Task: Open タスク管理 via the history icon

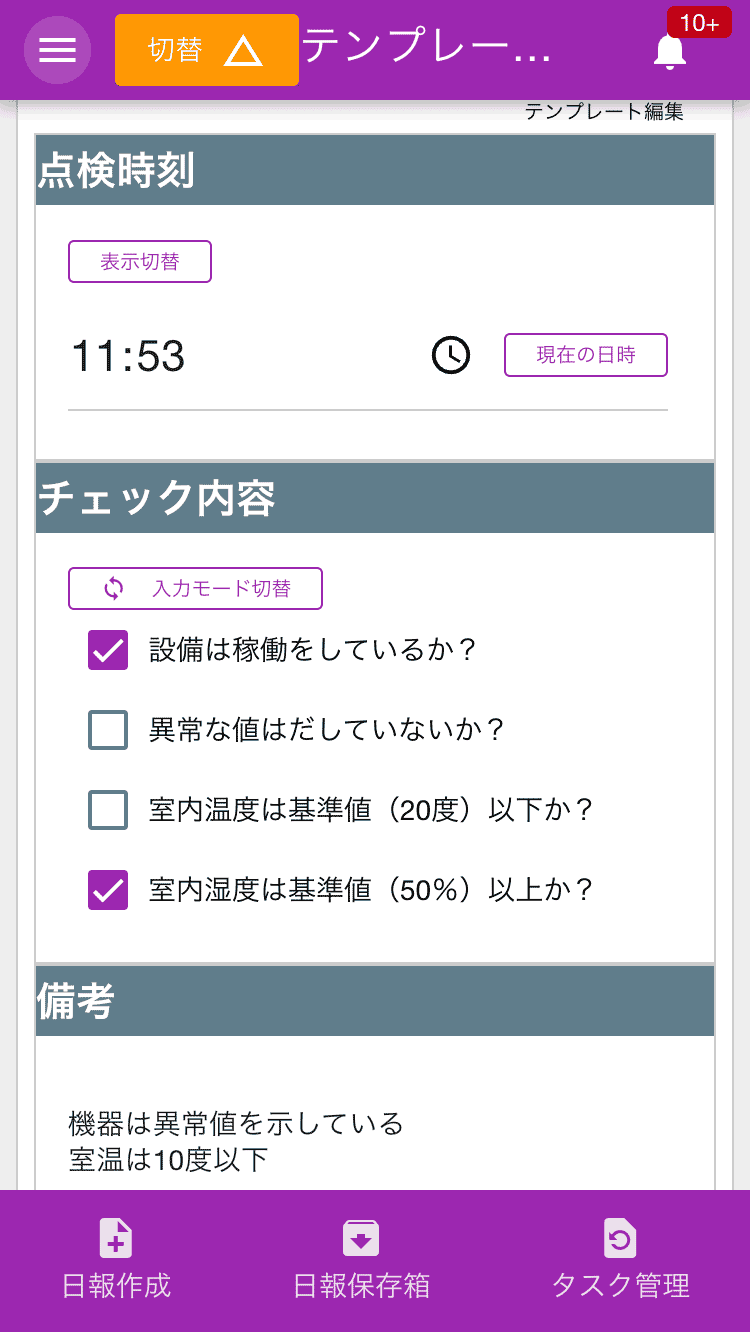Action: coord(619,1238)
